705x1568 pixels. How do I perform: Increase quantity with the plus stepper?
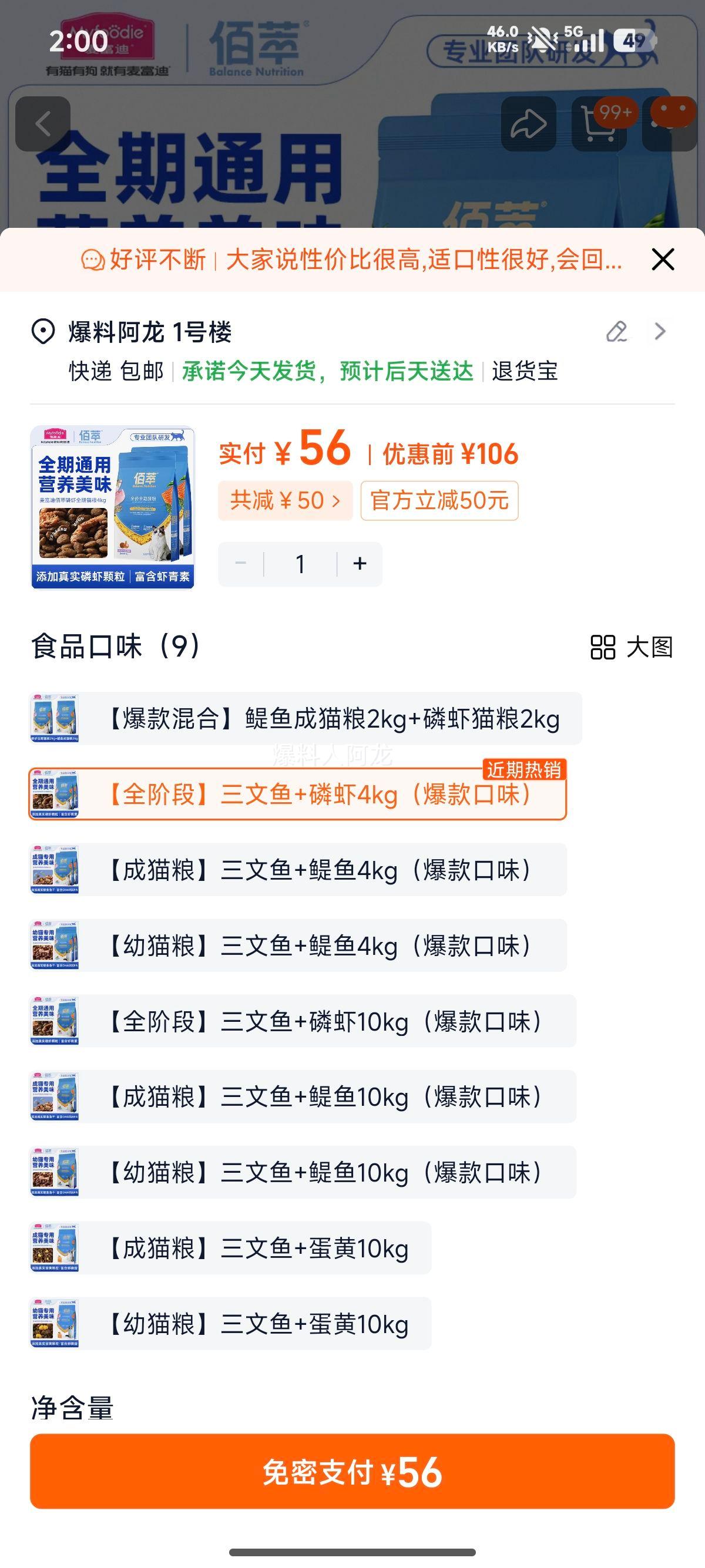(358, 563)
